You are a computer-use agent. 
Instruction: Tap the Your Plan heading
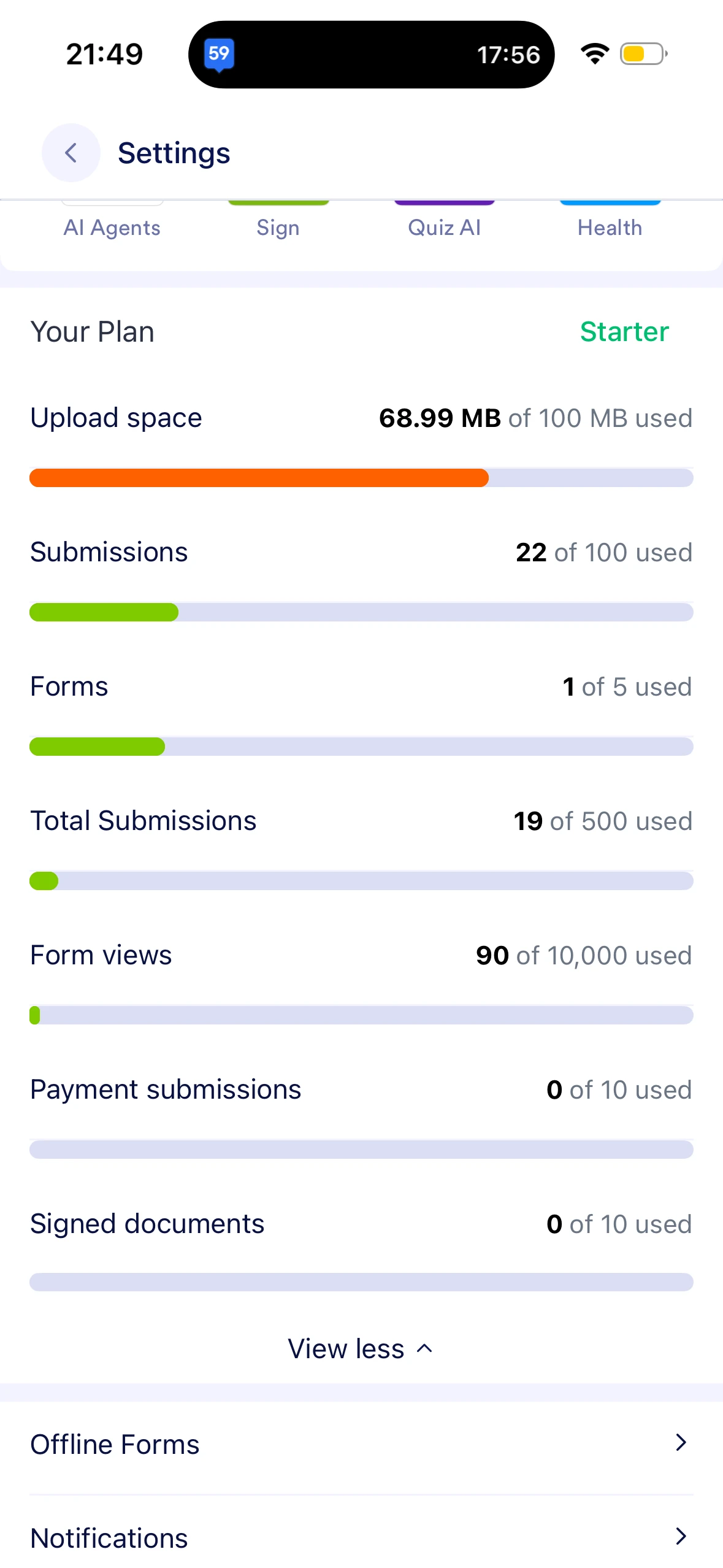(92, 331)
